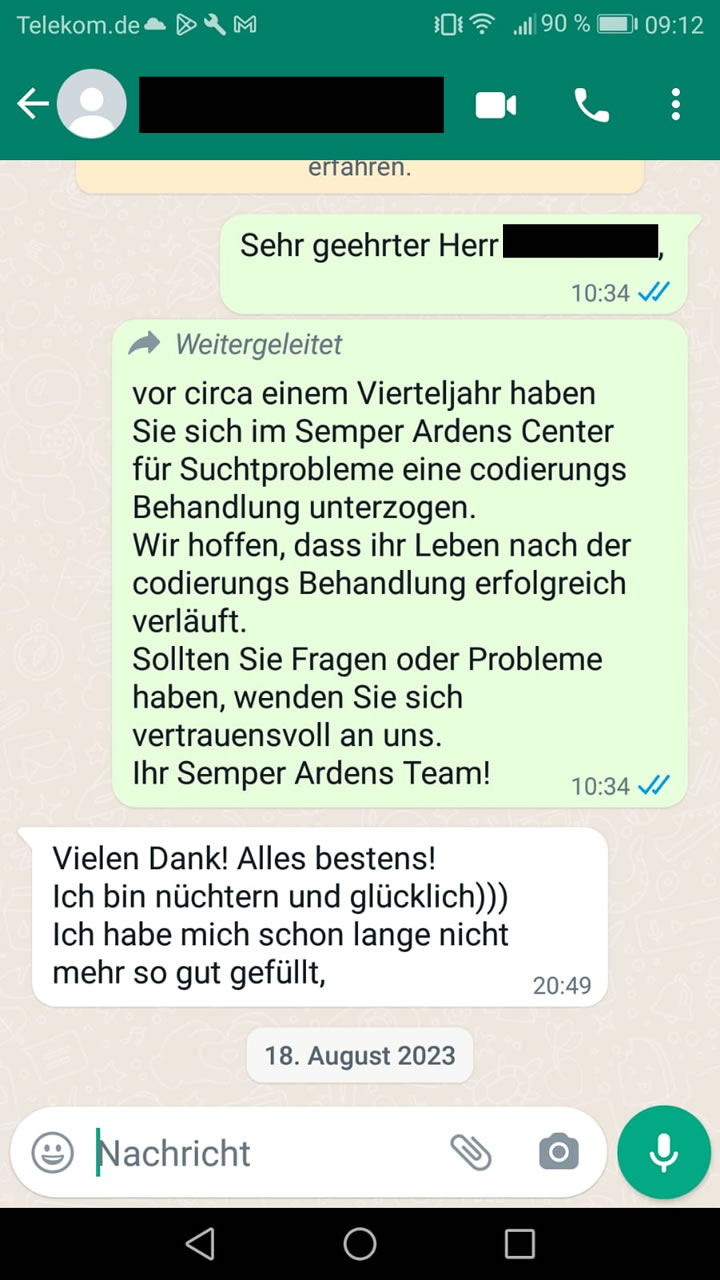Open the recent apps view
720x1280 pixels.
click(519, 1244)
